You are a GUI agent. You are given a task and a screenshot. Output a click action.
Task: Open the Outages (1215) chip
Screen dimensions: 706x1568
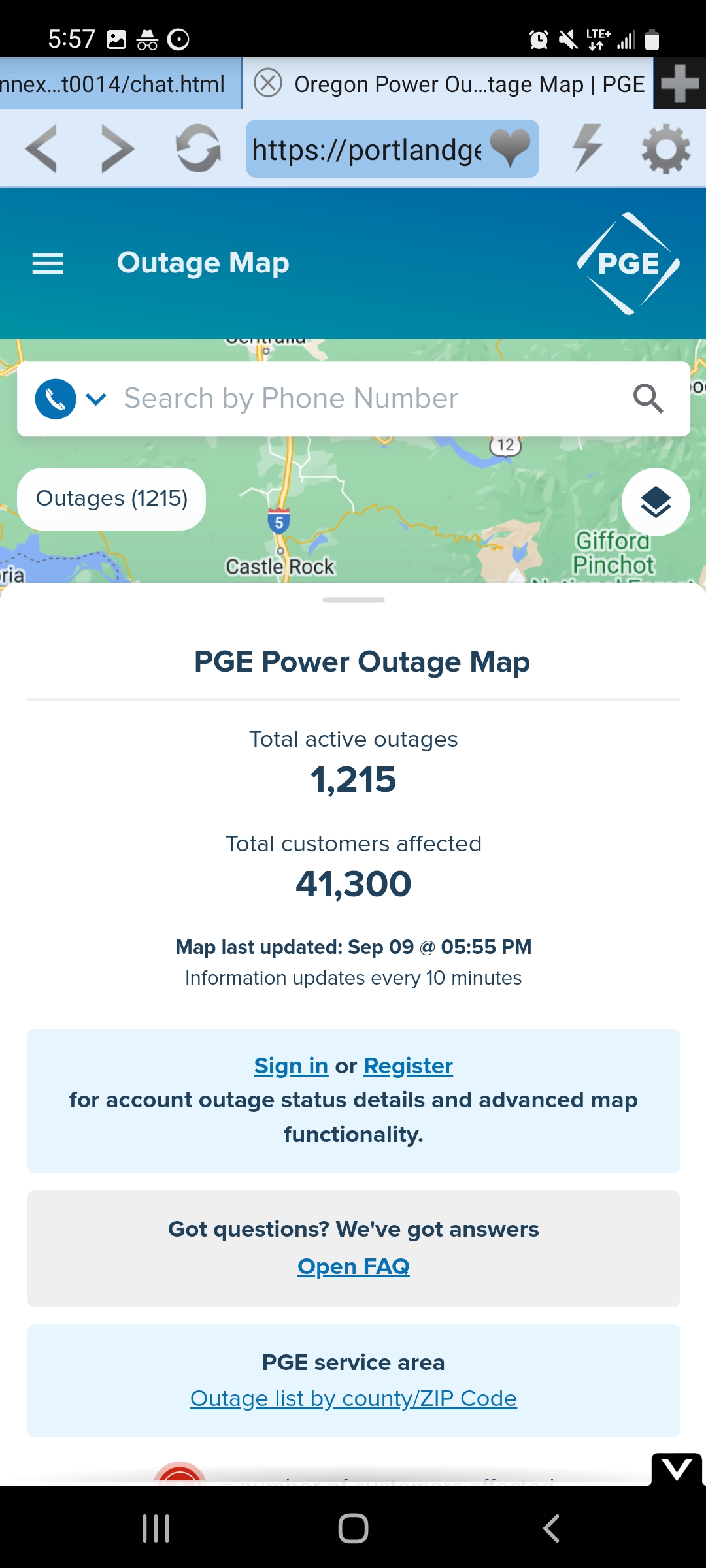(x=111, y=498)
